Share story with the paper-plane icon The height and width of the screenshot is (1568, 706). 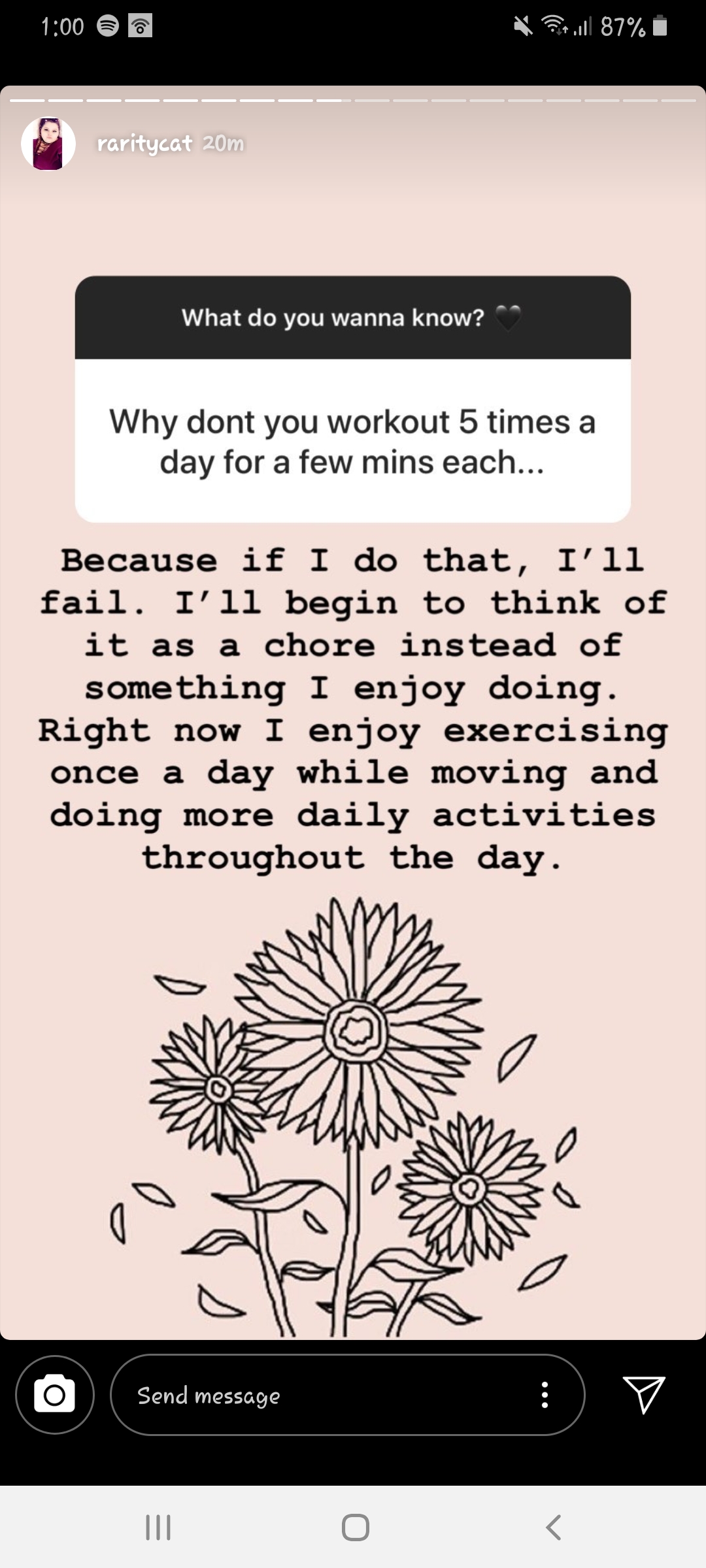(644, 1394)
